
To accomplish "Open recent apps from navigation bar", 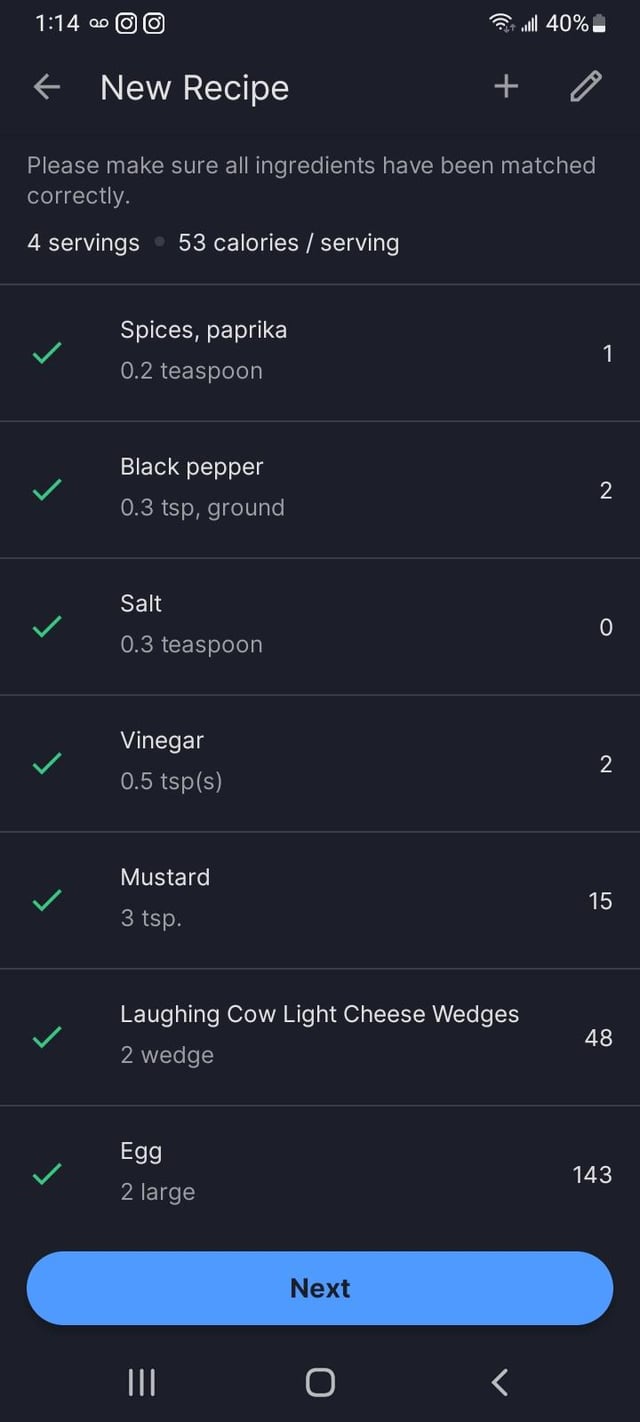I will coord(142,1382).
